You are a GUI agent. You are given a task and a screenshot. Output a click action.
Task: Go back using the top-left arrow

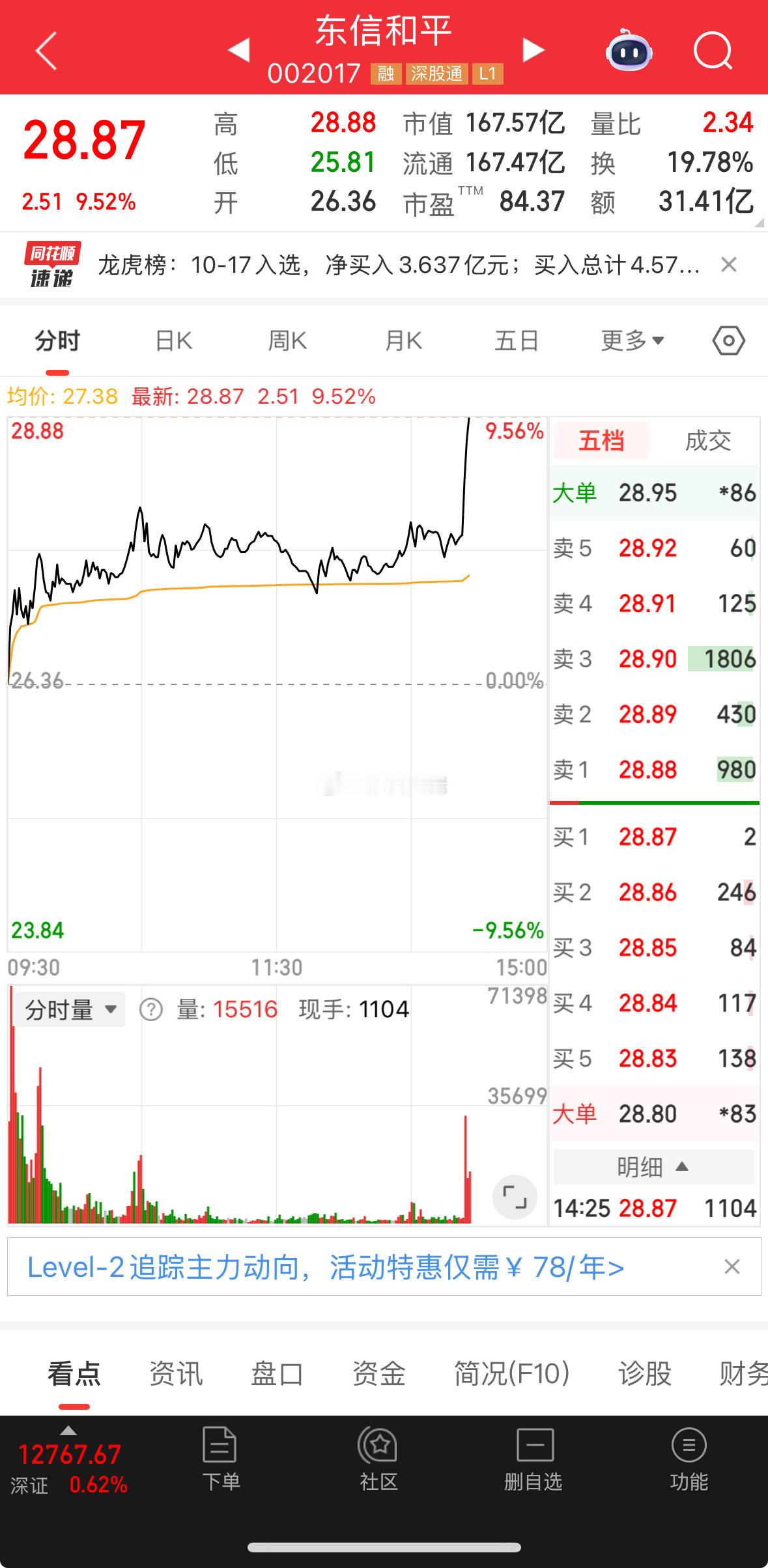[47, 51]
